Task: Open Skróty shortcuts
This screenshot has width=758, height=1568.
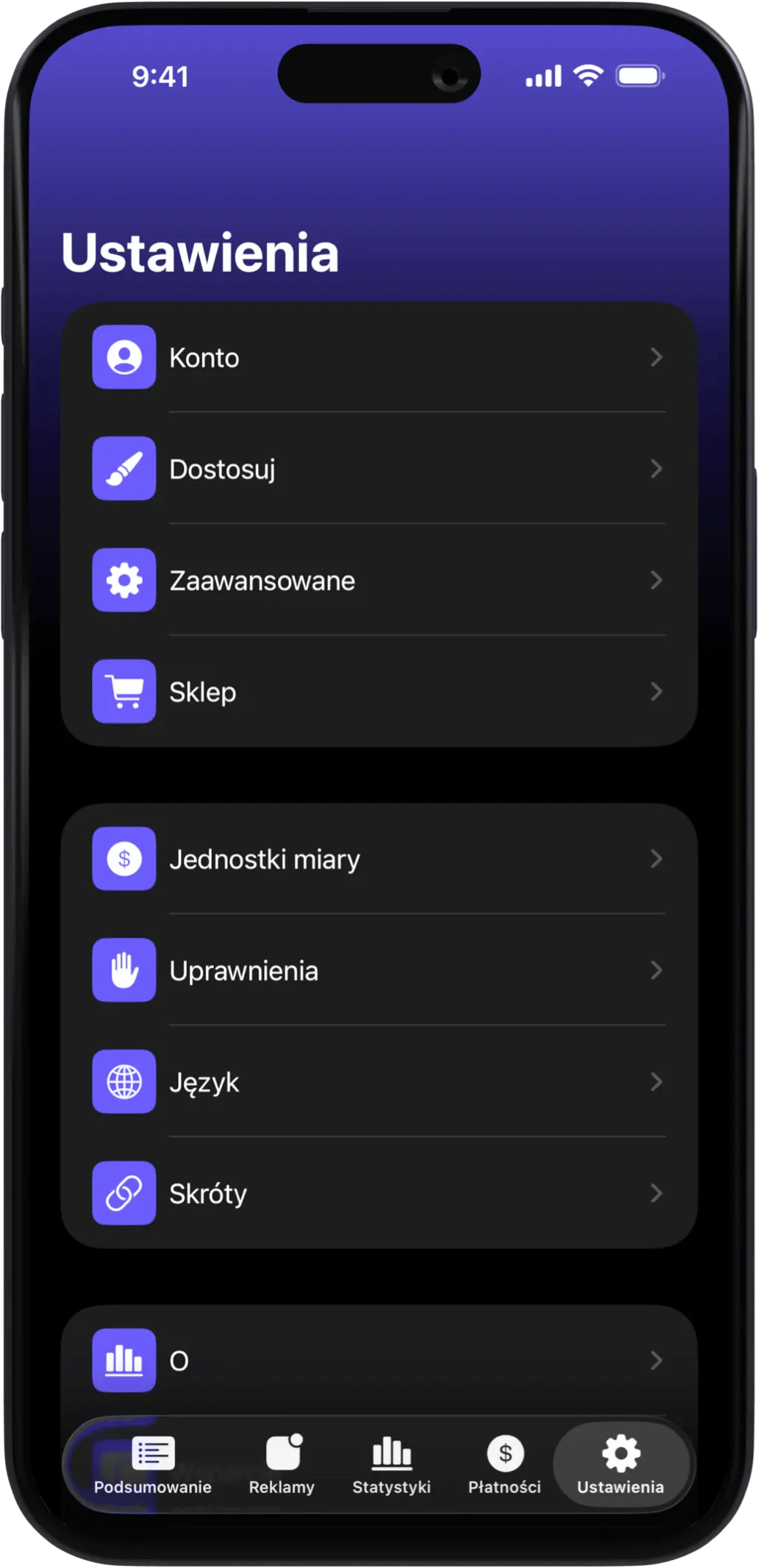Action: click(379, 1193)
